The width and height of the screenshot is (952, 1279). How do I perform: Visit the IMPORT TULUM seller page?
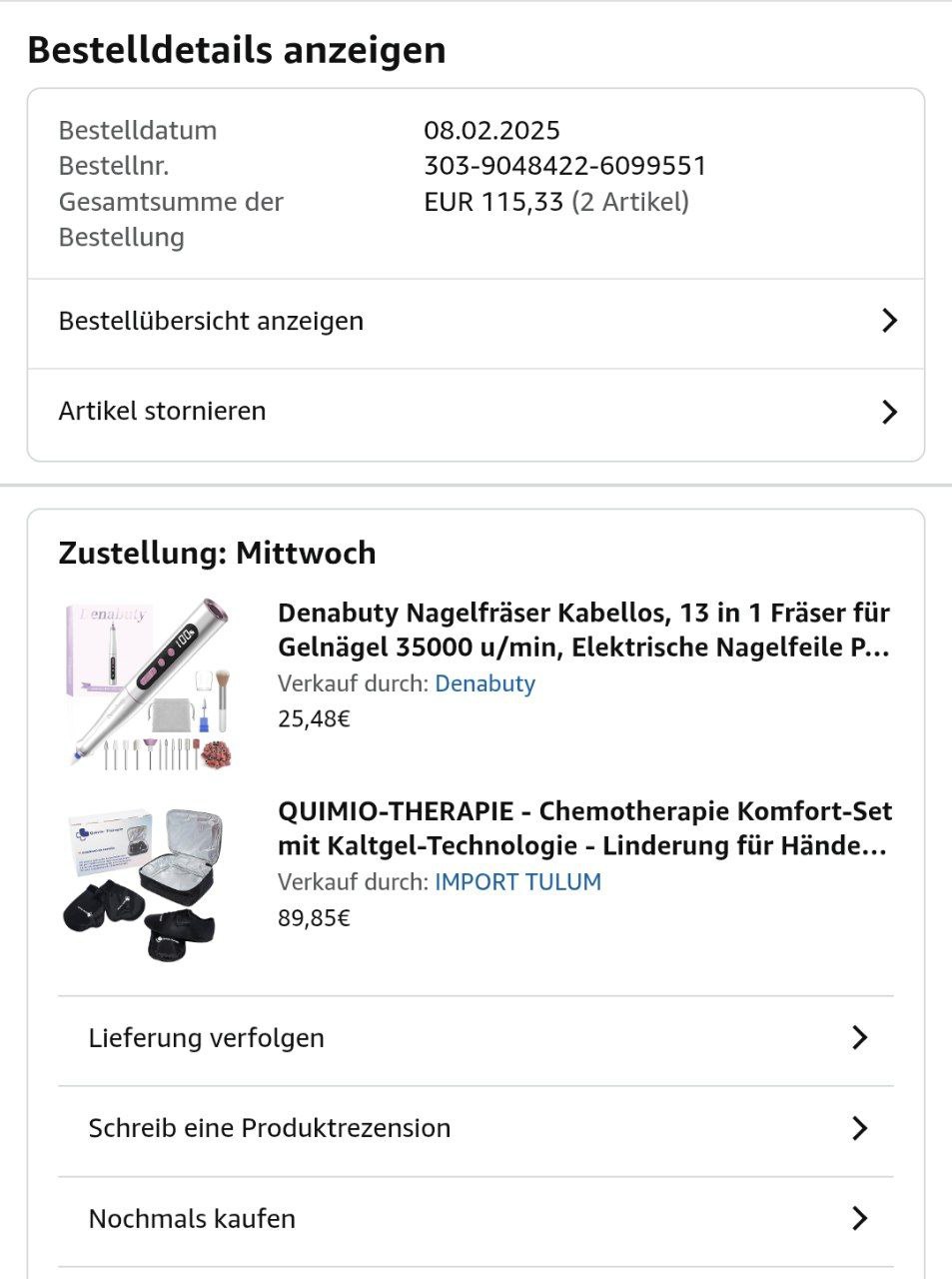[x=517, y=882]
